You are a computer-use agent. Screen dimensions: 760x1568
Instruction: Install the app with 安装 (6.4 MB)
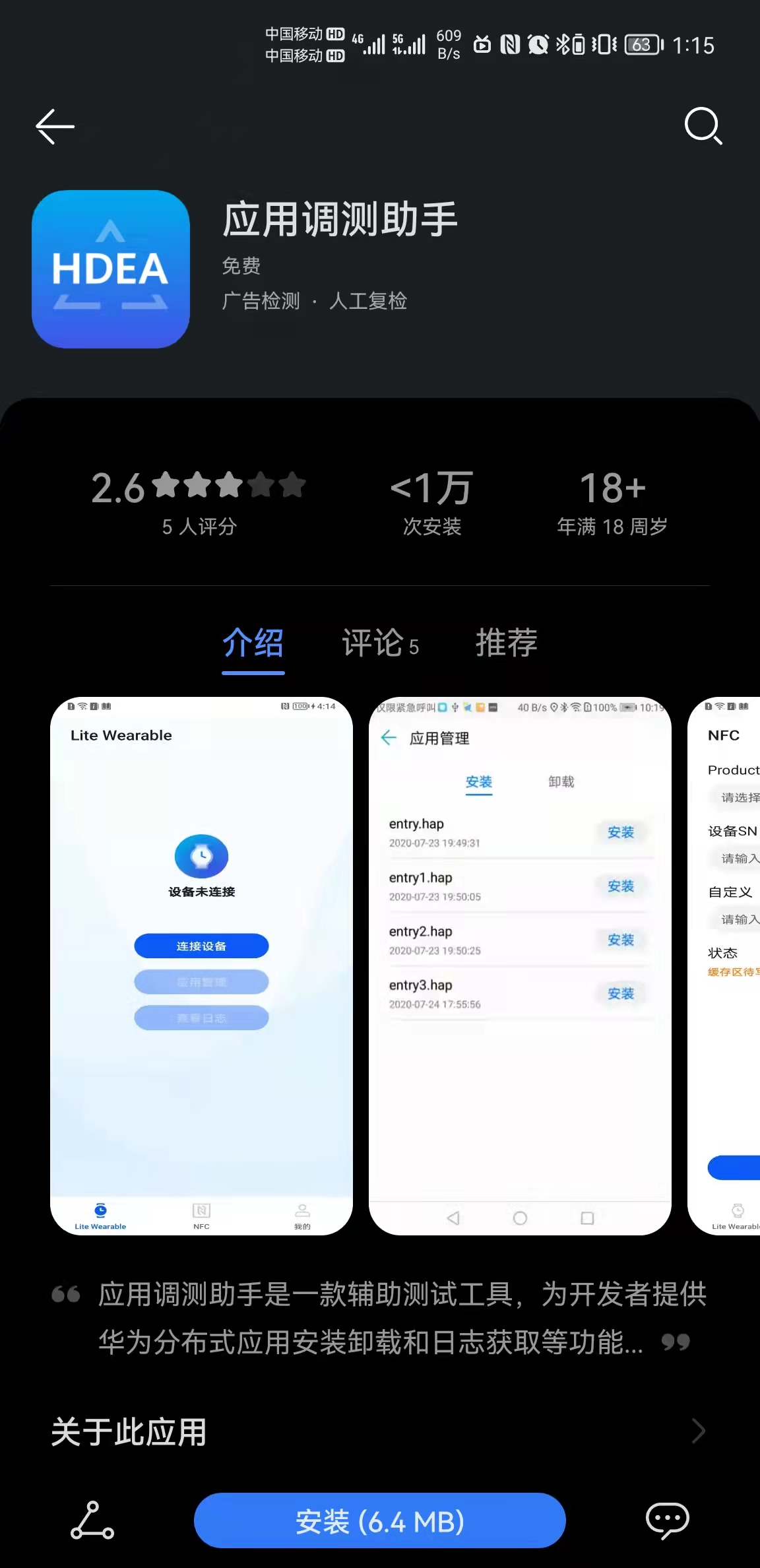(380, 1520)
